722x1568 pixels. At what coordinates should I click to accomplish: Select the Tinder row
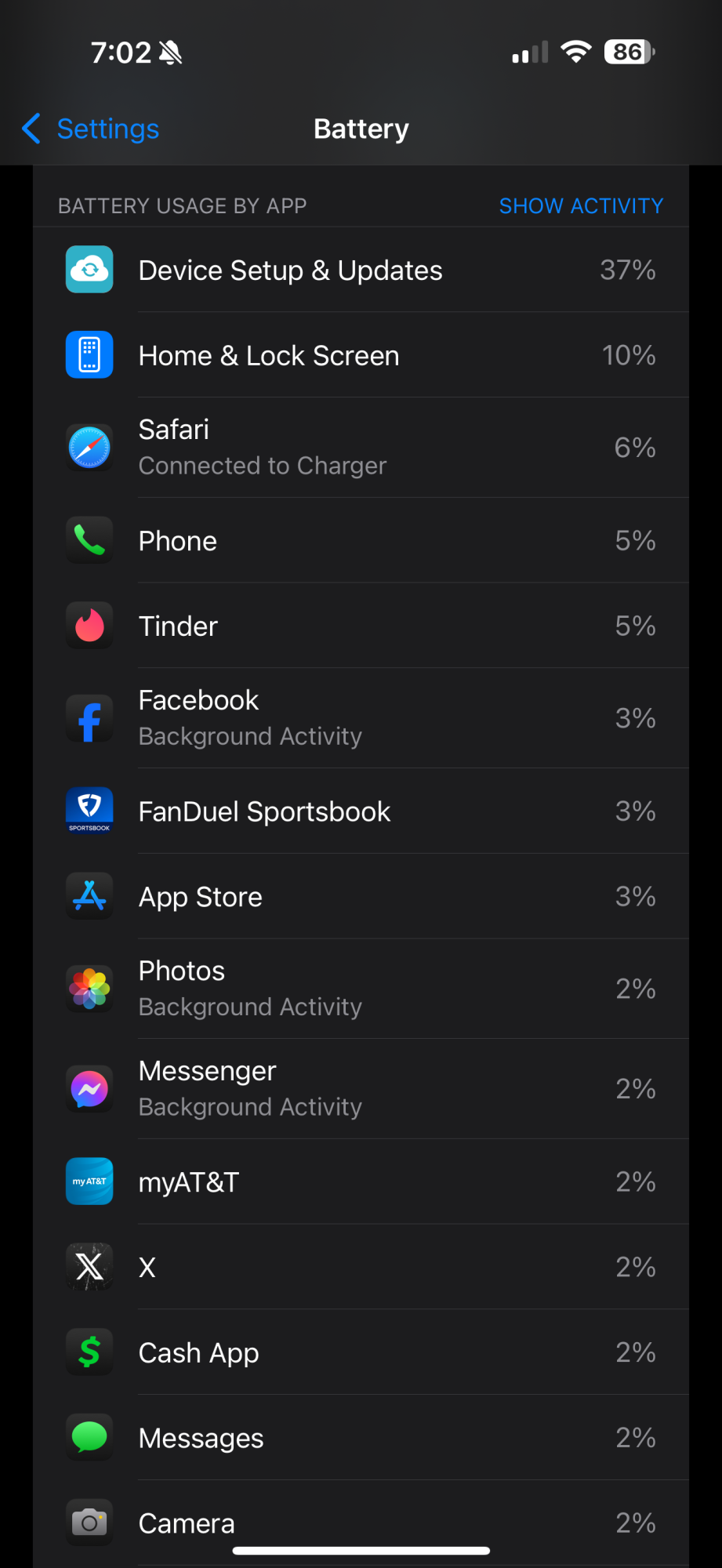[x=361, y=626]
